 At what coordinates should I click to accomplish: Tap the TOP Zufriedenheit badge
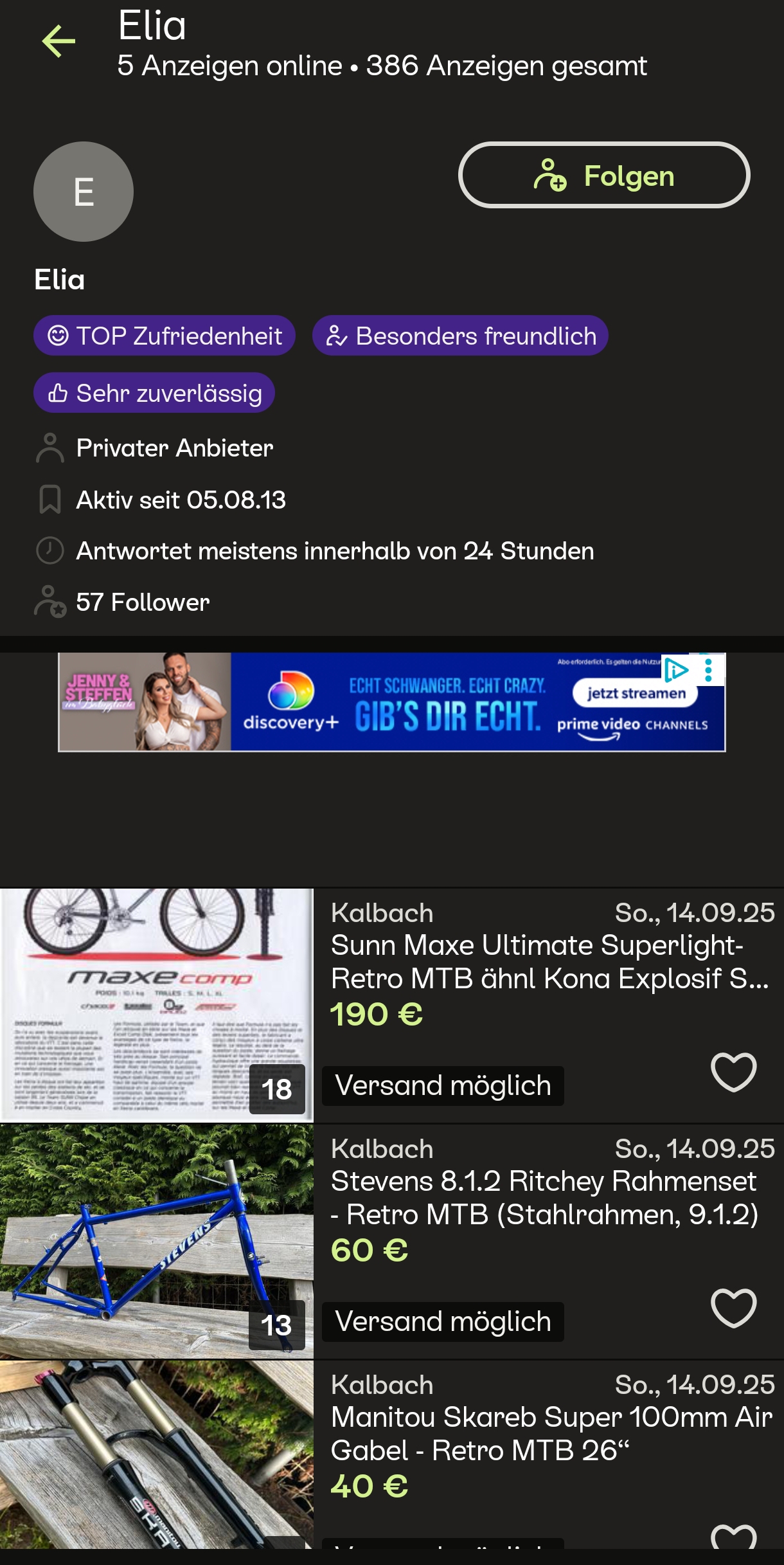click(x=165, y=336)
